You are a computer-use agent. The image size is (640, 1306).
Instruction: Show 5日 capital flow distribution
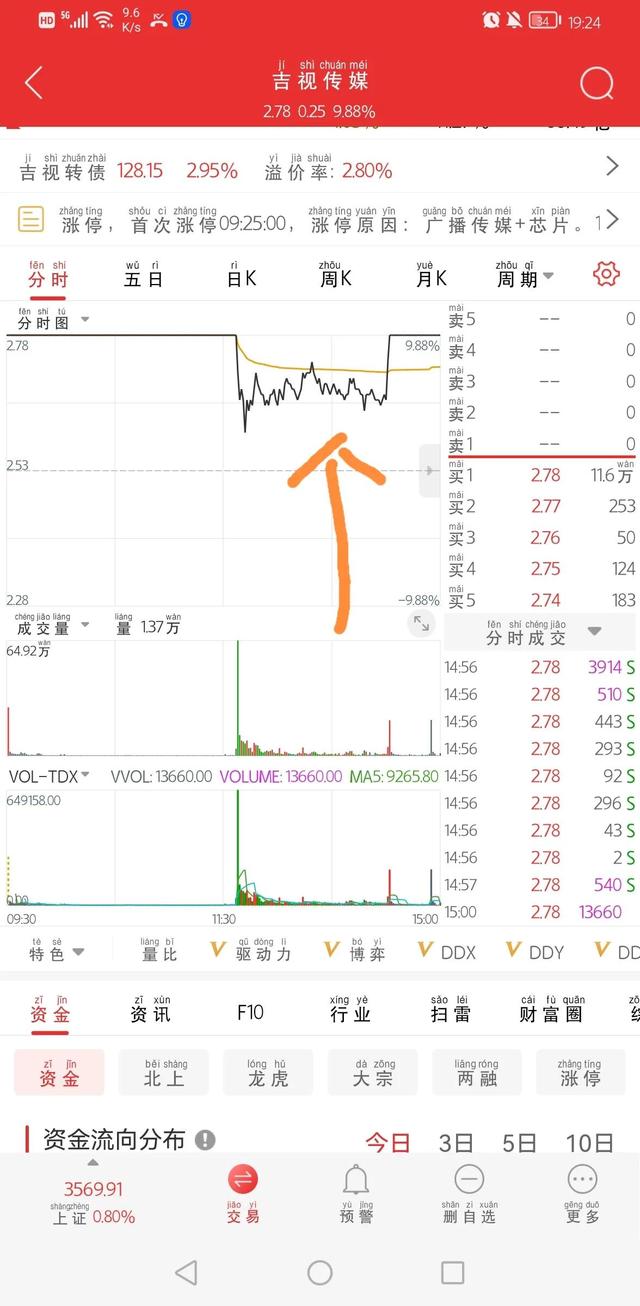[x=520, y=1143]
